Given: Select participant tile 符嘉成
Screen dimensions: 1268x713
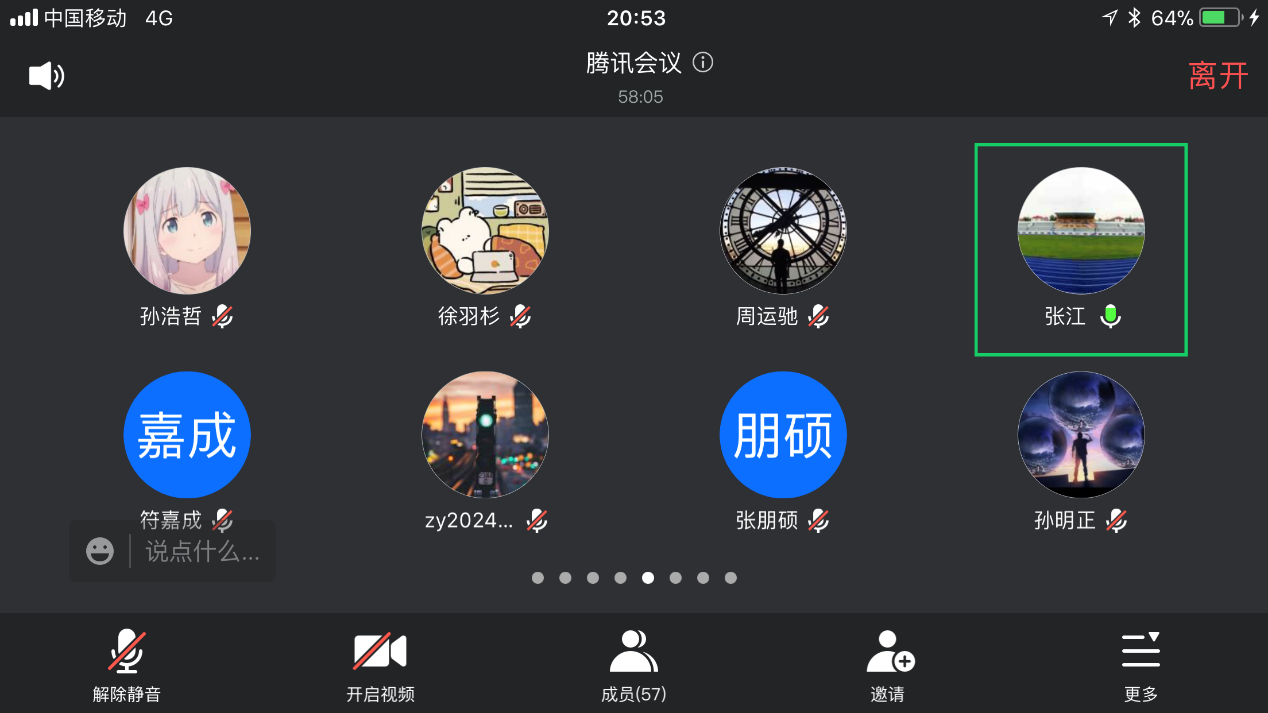Looking at the screenshot, I should (x=187, y=435).
